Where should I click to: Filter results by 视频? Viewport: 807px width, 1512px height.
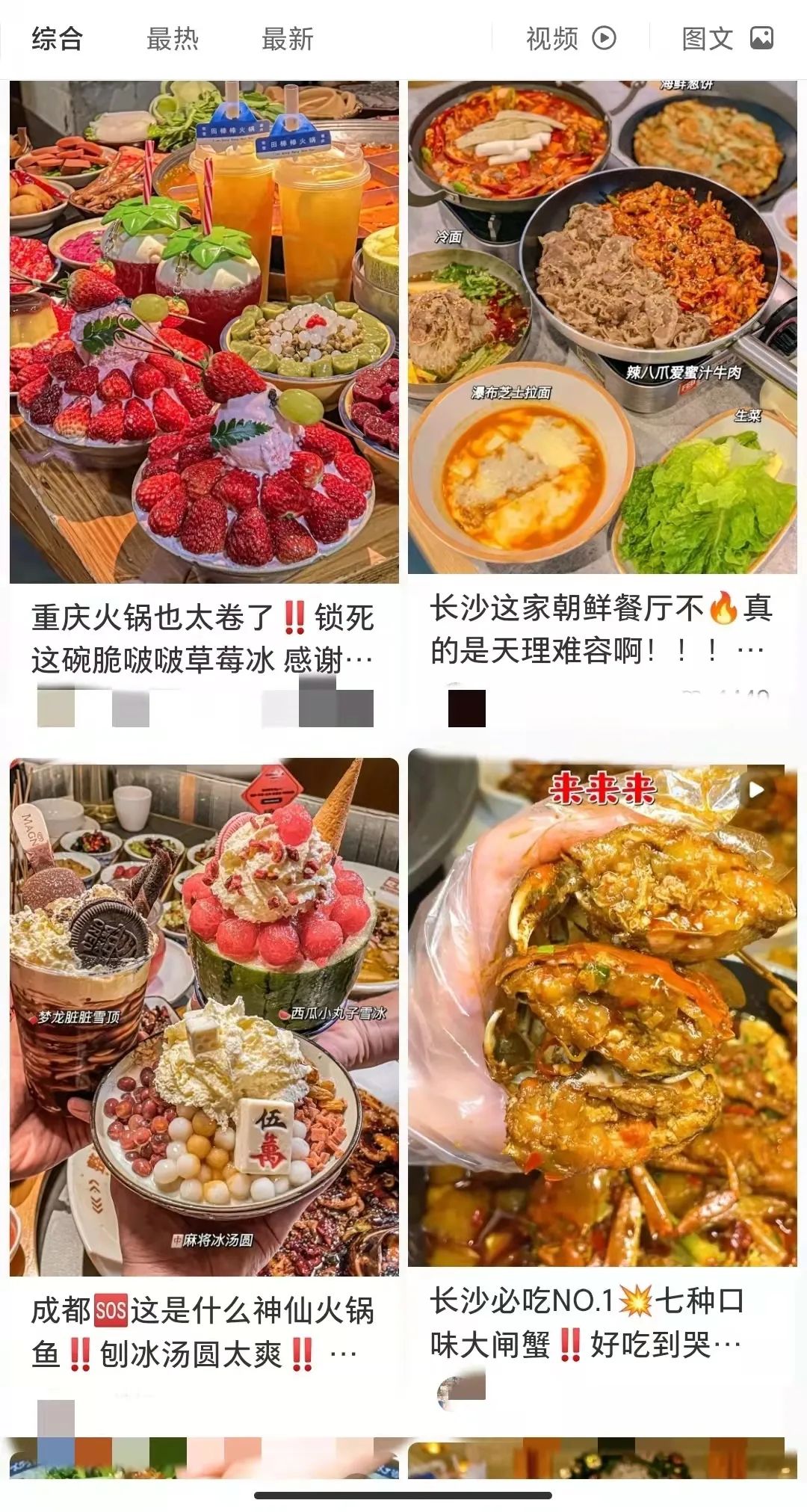point(571,39)
